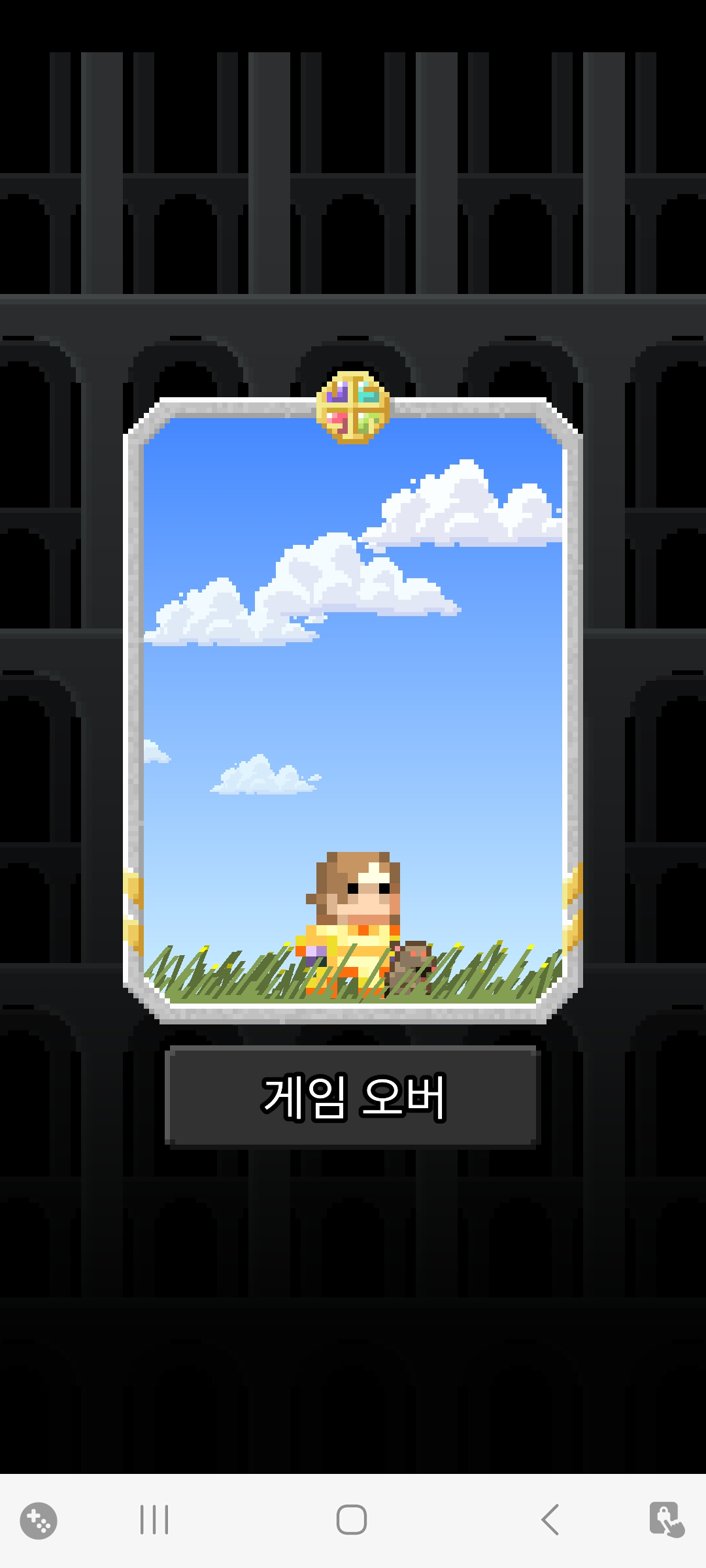Go to the home screen

(x=352, y=1520)
